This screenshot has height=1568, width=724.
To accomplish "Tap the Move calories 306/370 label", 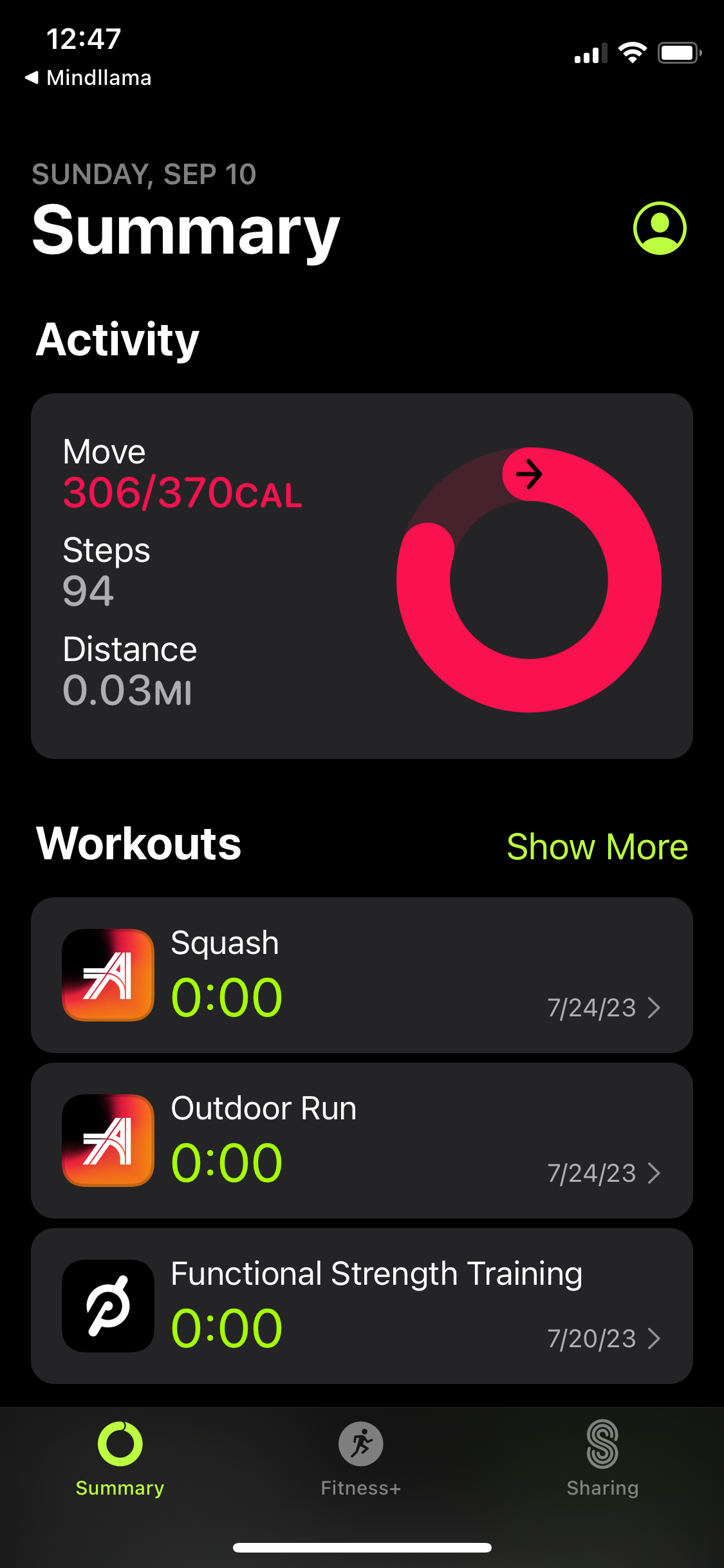I will click(x=181, y=492).
